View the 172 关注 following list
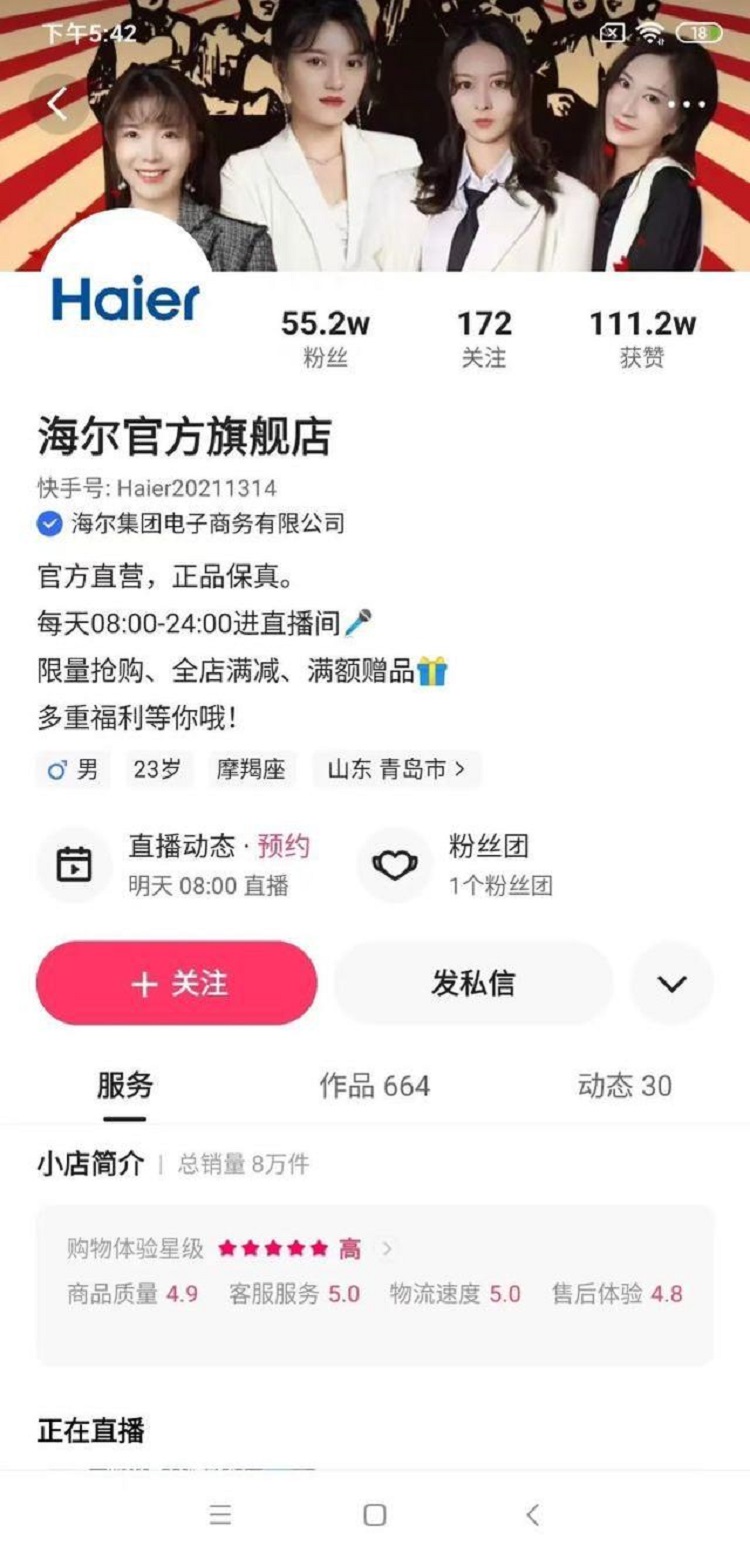 click(x=484, y=338)
